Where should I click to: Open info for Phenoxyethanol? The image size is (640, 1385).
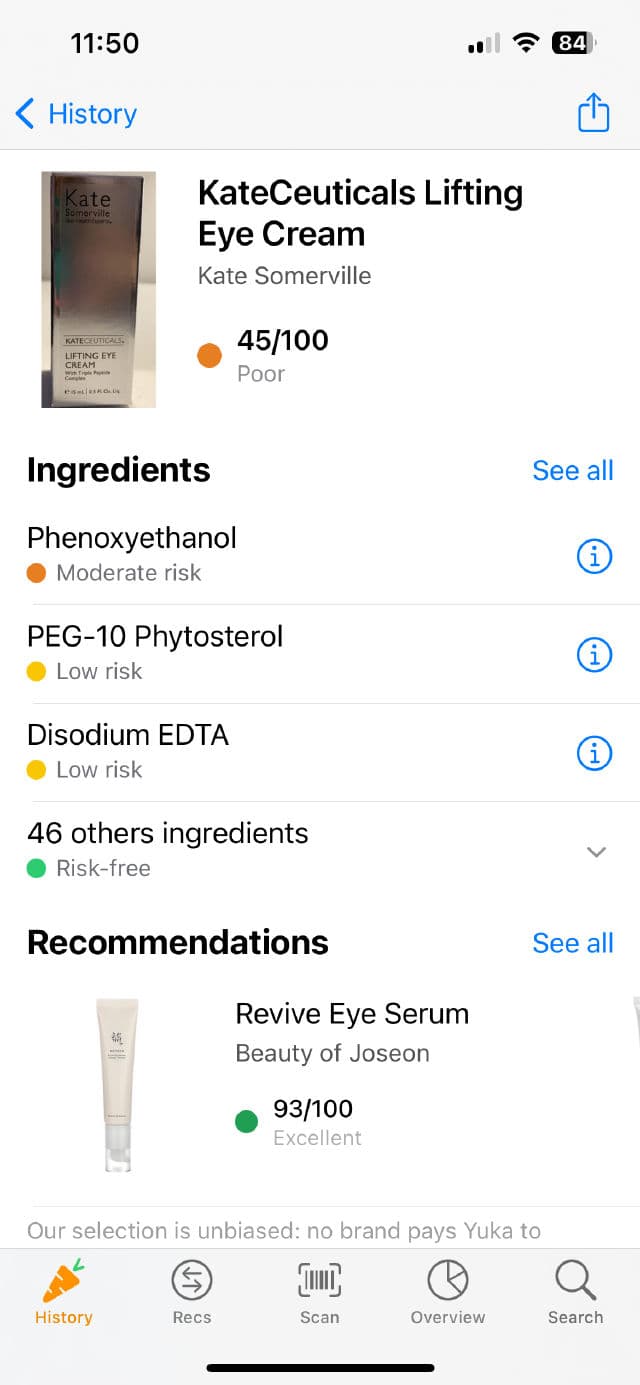pos(594,555)
